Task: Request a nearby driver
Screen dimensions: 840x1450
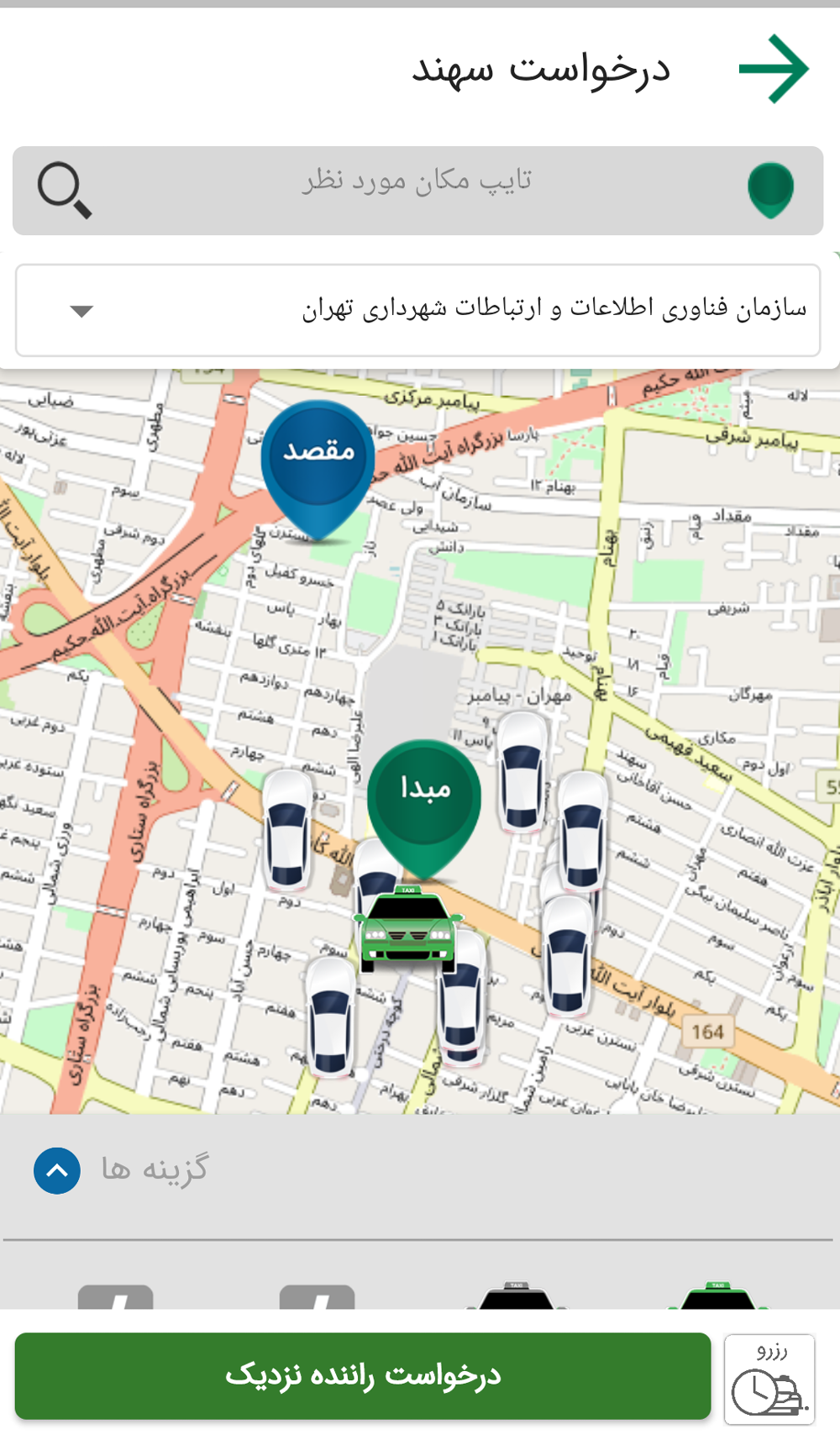Action: (363, 1376)
